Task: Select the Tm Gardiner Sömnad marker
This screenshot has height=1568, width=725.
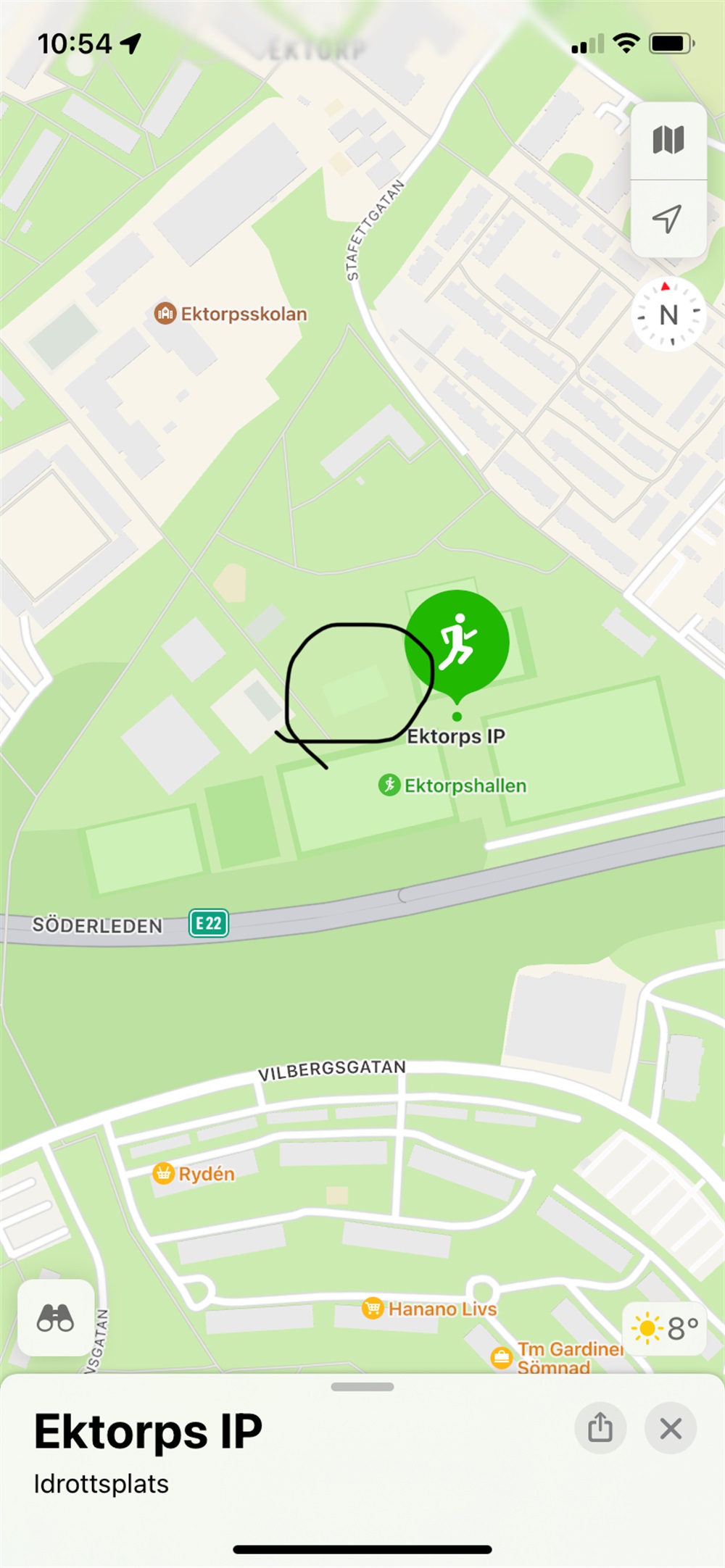Action: [502, 1357]
